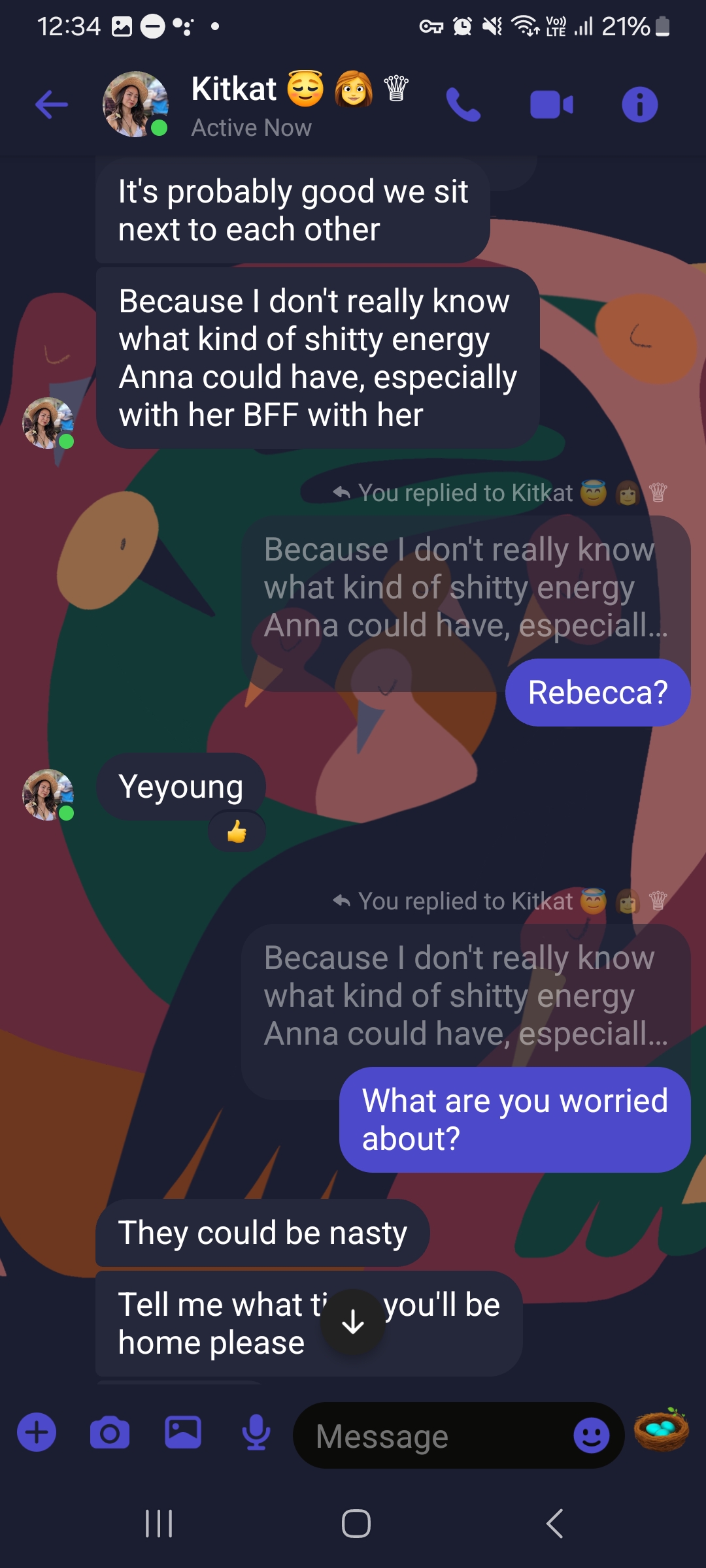
Task: Open the photo gallery picker
Action: point(183,1433)
